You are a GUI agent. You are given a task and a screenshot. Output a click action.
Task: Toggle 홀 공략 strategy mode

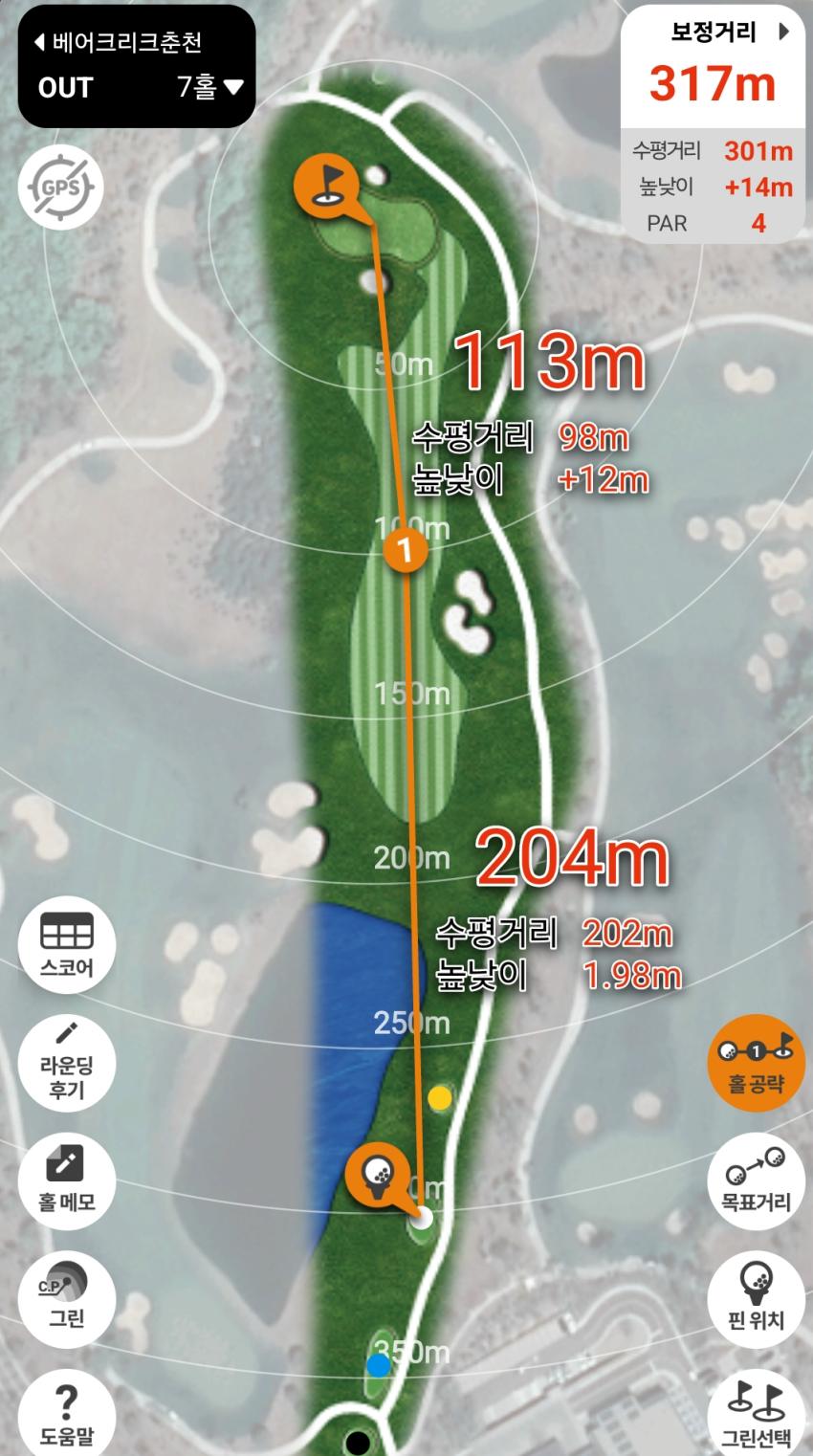point(756,1062)
